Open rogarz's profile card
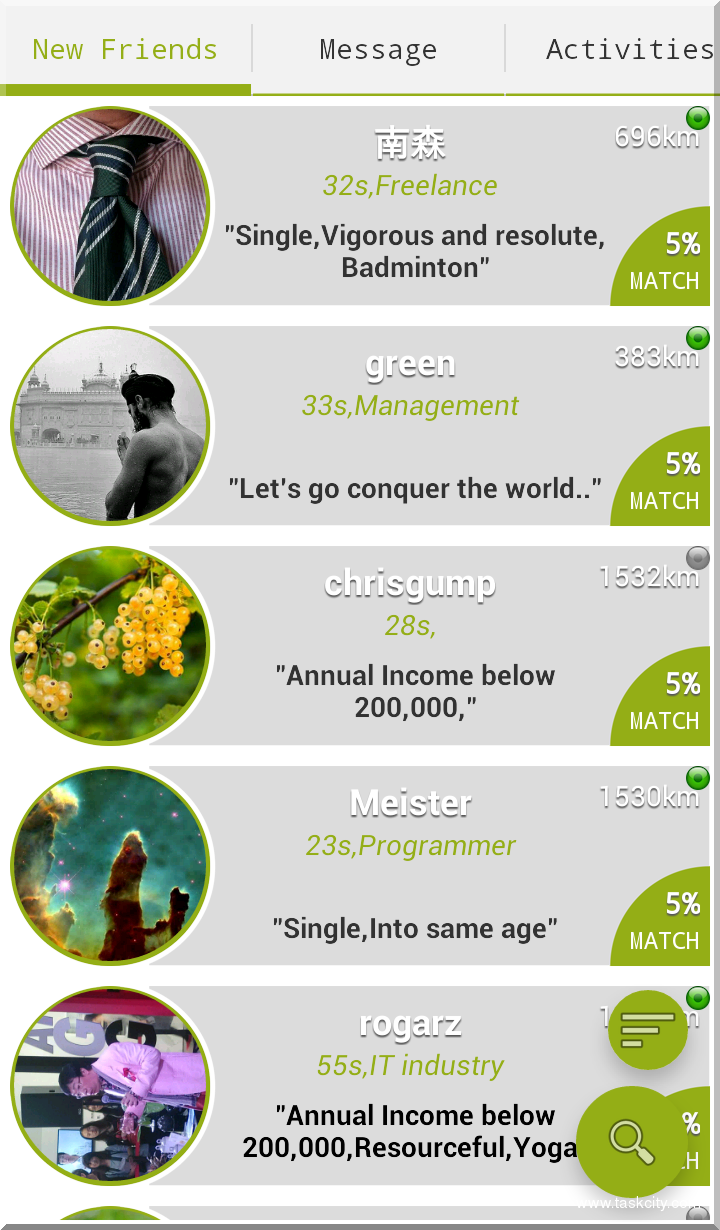 coord(400,1087)
